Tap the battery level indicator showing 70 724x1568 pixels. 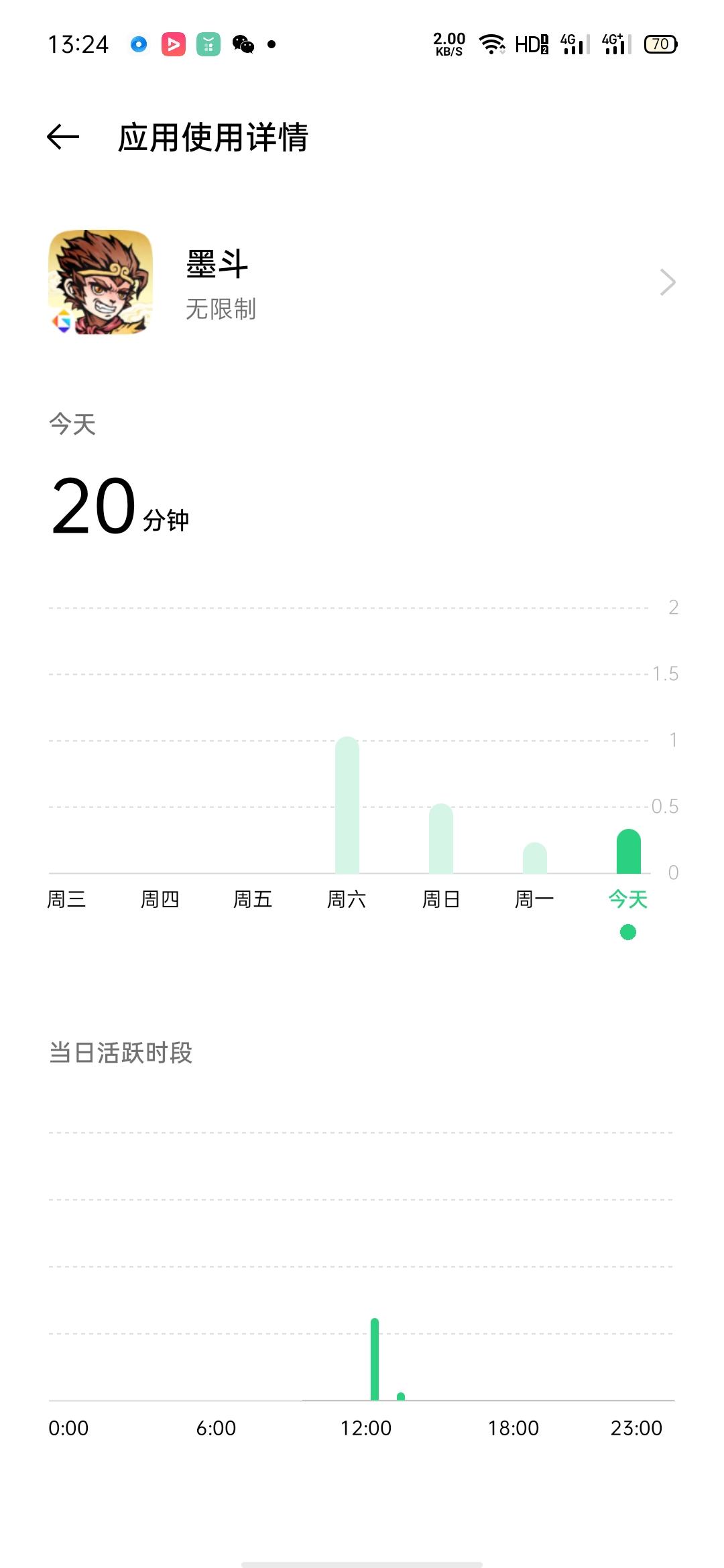coord(660,44)
